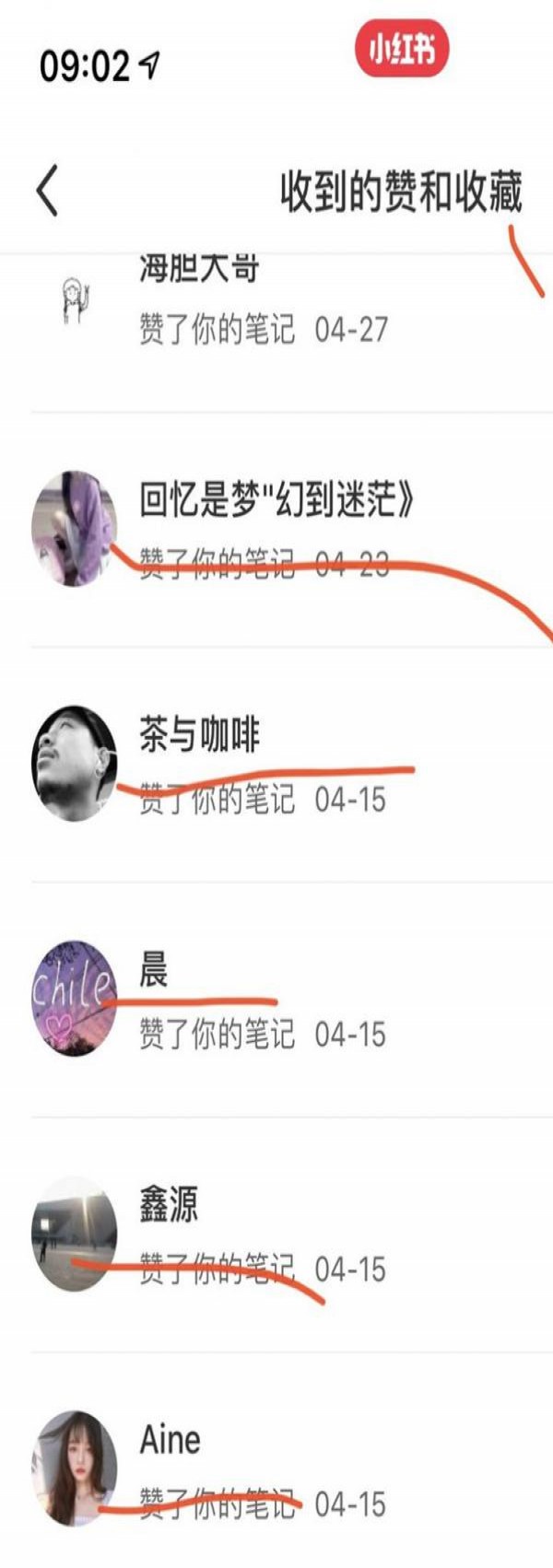View 茶与咖啡's profile avatar
Screen dimensions: 553x1568
pyautogui.click(x=75, y=764)
